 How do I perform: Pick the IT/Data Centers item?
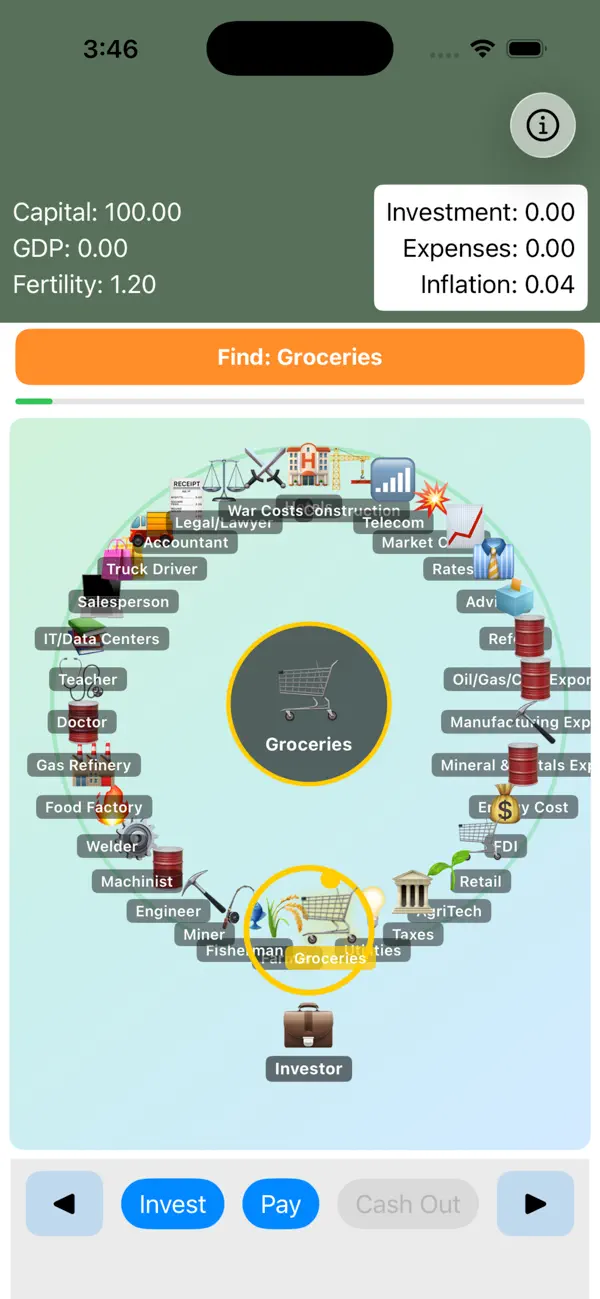102,638
